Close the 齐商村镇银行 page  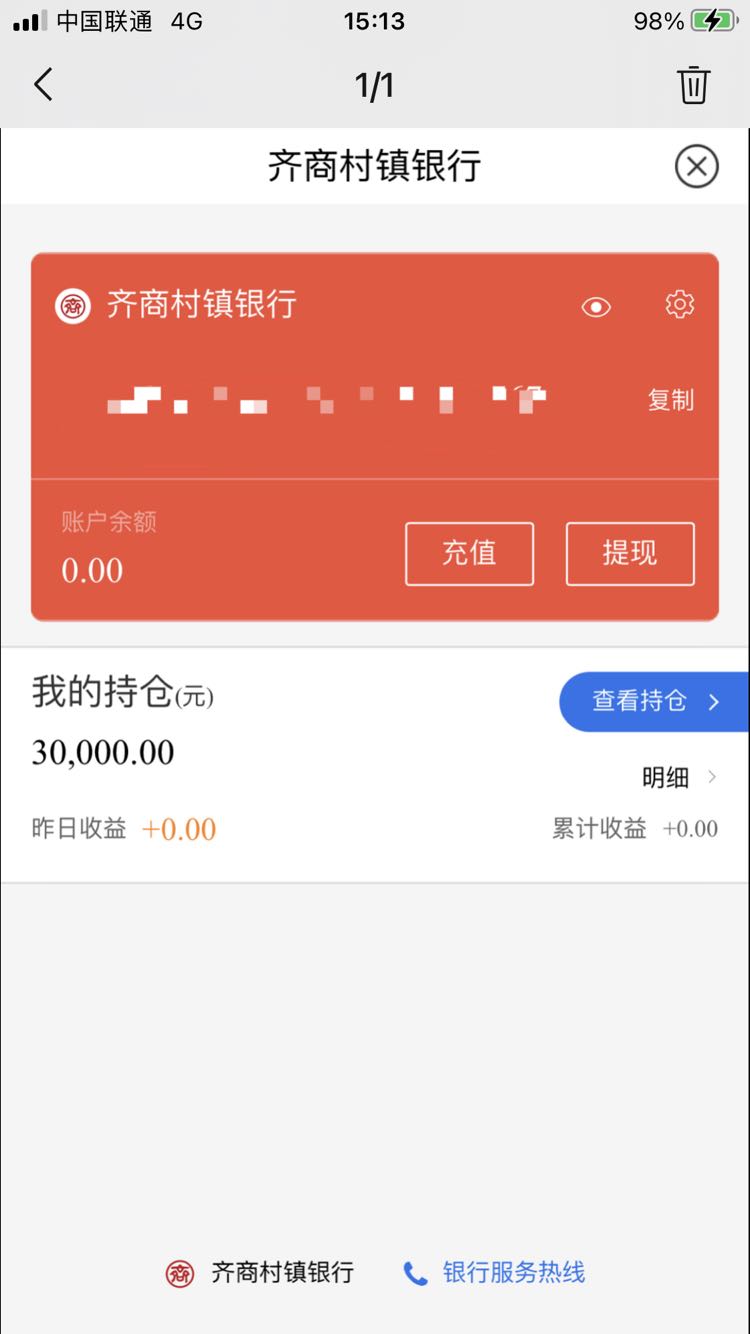click(697, 166)
